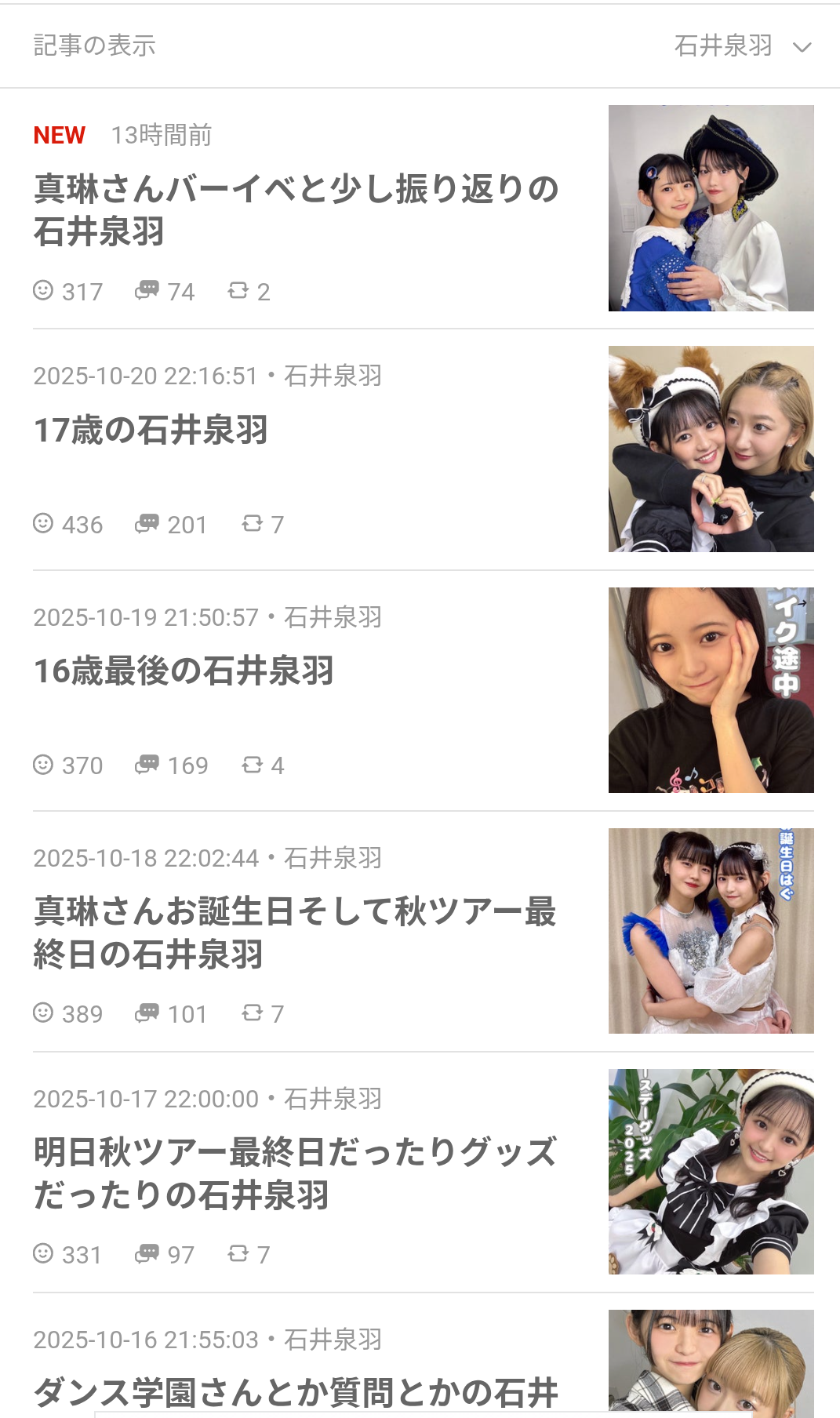
Task: View the post 明日秋ツアー最終日だったりグッズだったりの石井泉羽
Action: click(x=296, y=1173)
